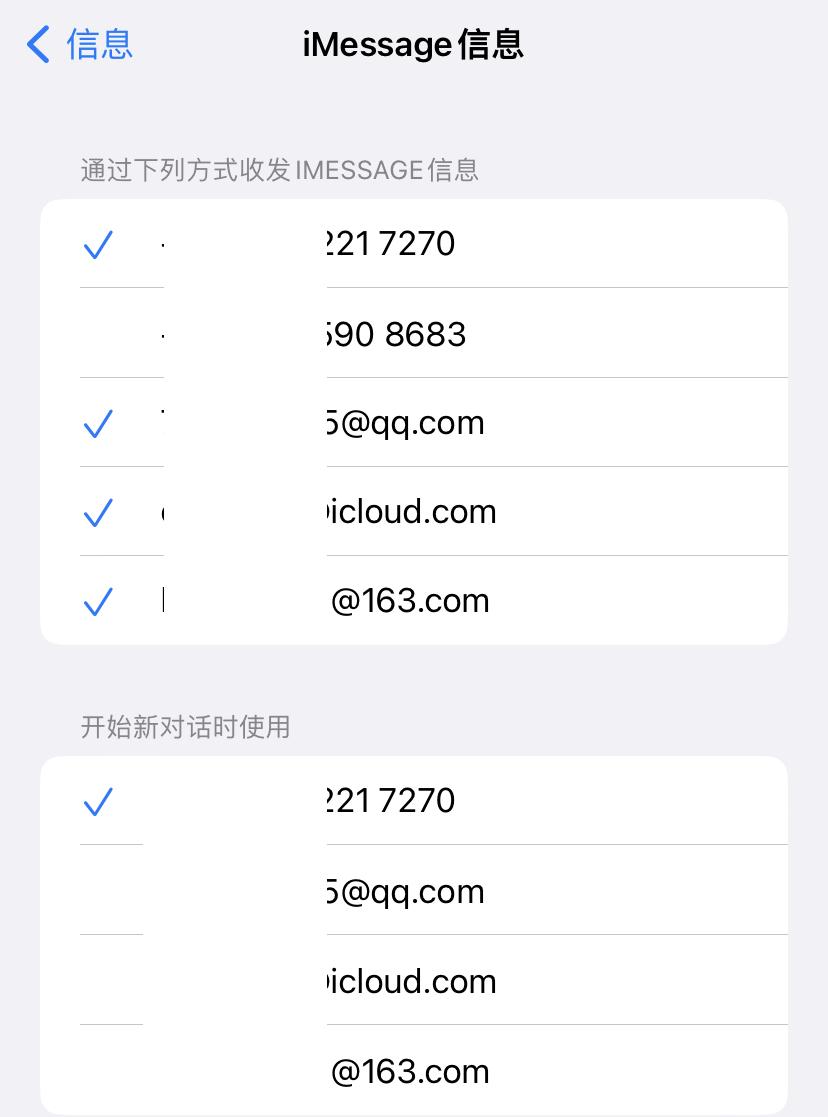Choose the icloud.com address under 开始新对话时使用
The width and height of the screenshot is (828, 1117).
(411, 981)
